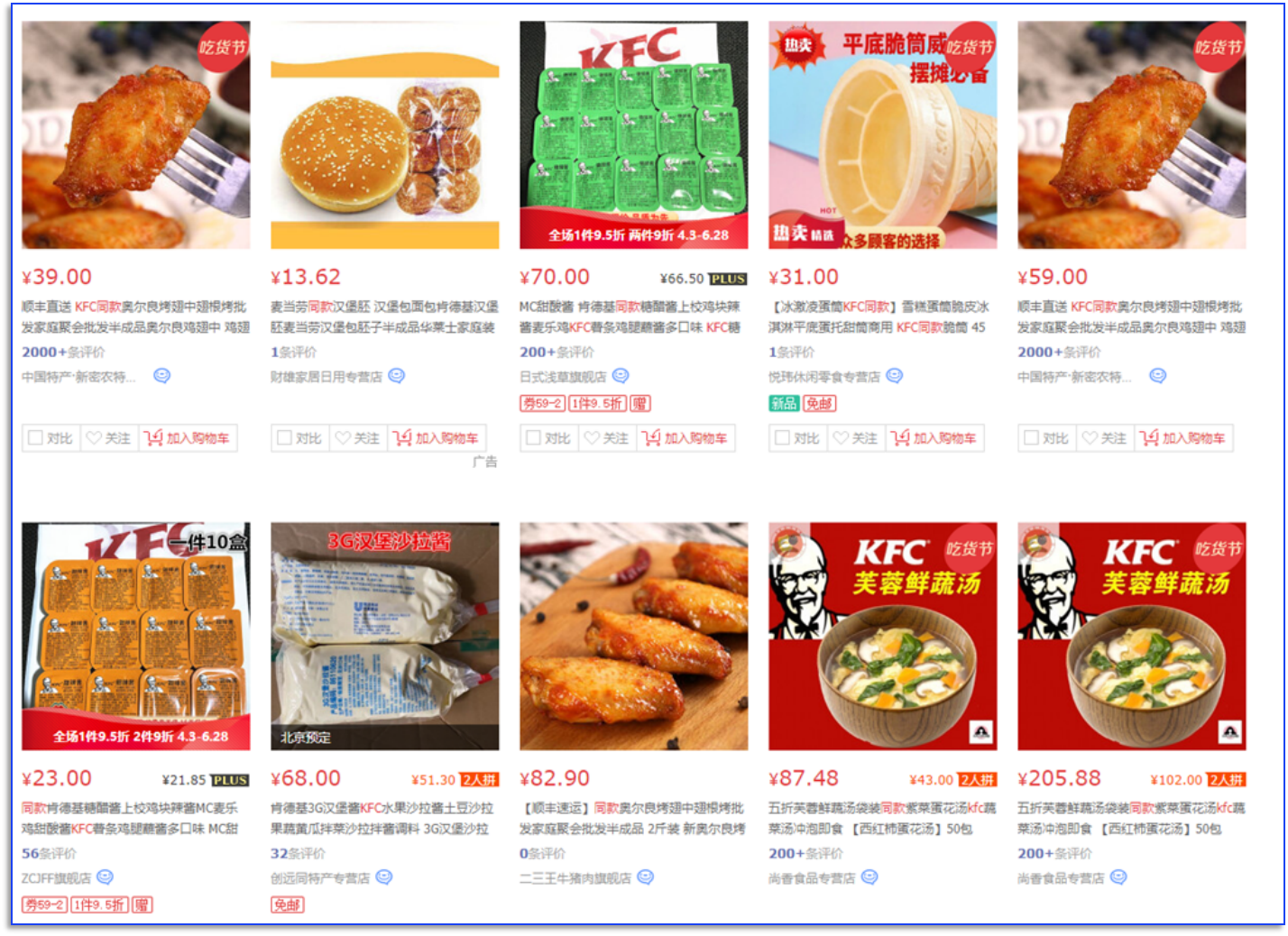The height and width of the screenshot is (936, 1288).
Task: Visit the 日式浅草旗舰店 shop
Action: pos(562,377)
